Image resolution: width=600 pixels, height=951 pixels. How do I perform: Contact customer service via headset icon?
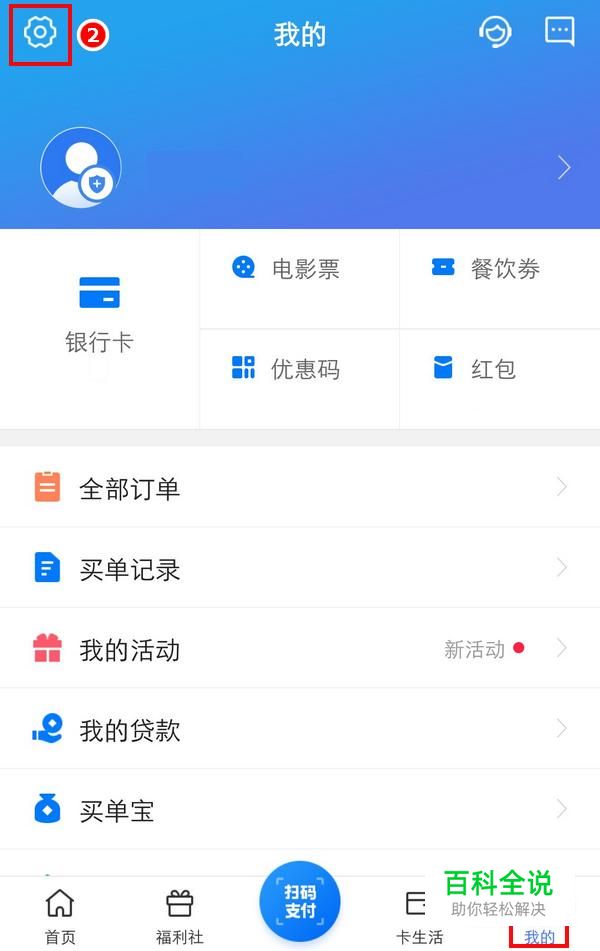coord(495,33)
